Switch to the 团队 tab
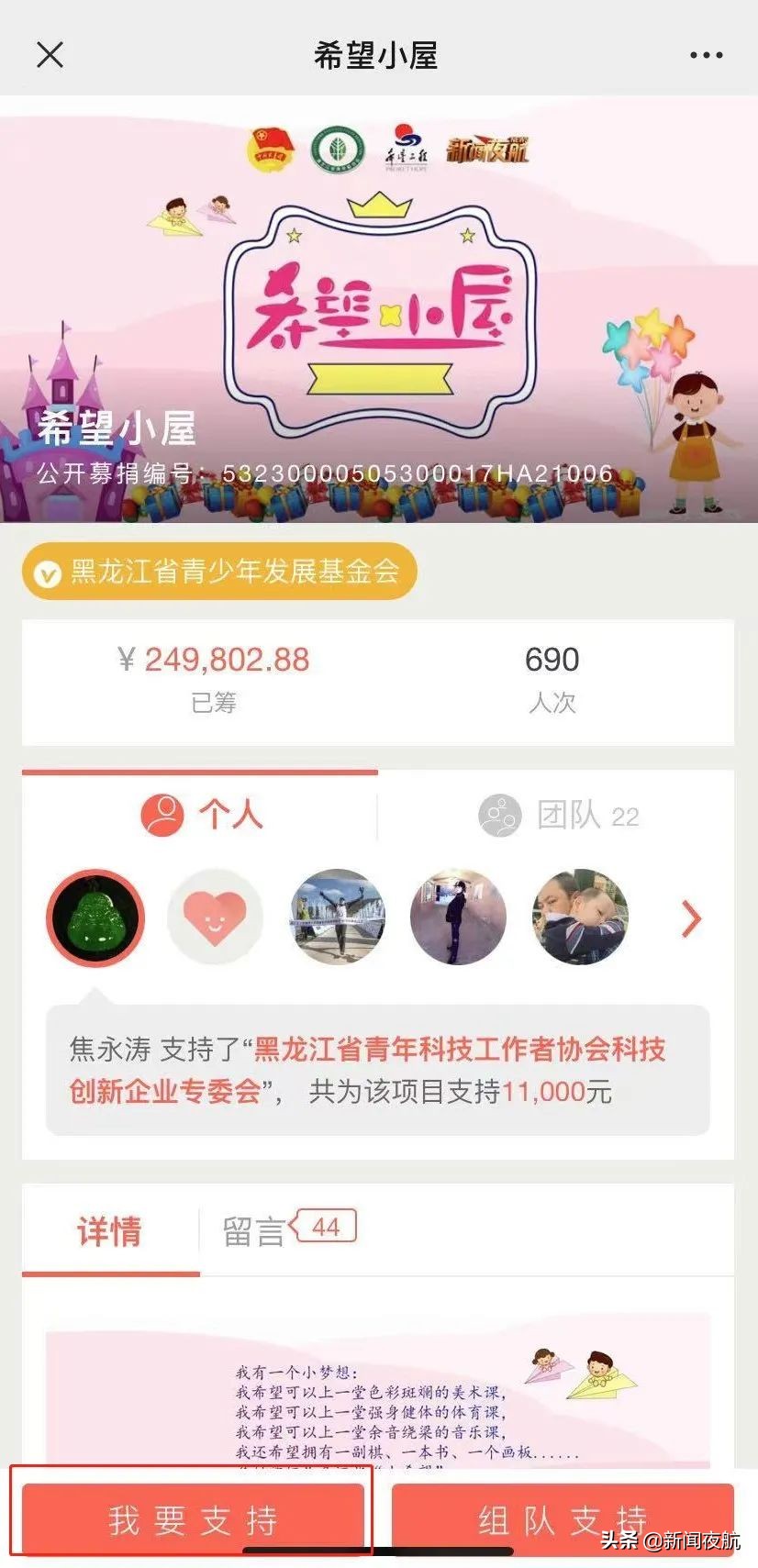The height and width of the screenshot is (1568, 758). 559,815
